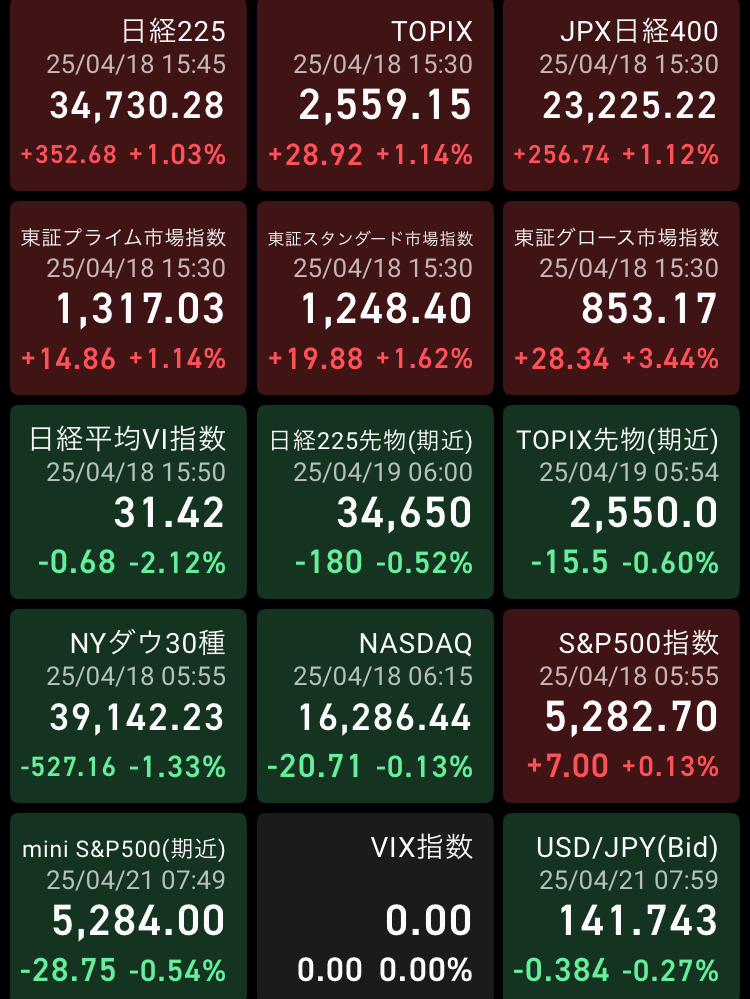Open 東証プライム市場指数 tile
The image size is (750, 999).
pyautogui.click(x=128, y=298)
